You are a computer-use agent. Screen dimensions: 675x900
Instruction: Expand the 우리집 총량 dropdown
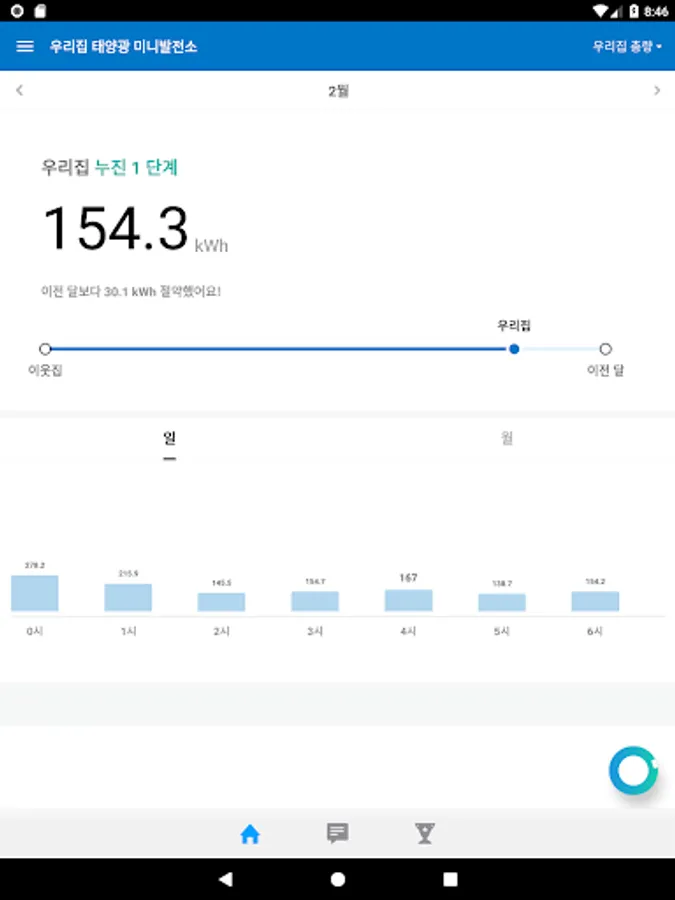tap(627, 46)
